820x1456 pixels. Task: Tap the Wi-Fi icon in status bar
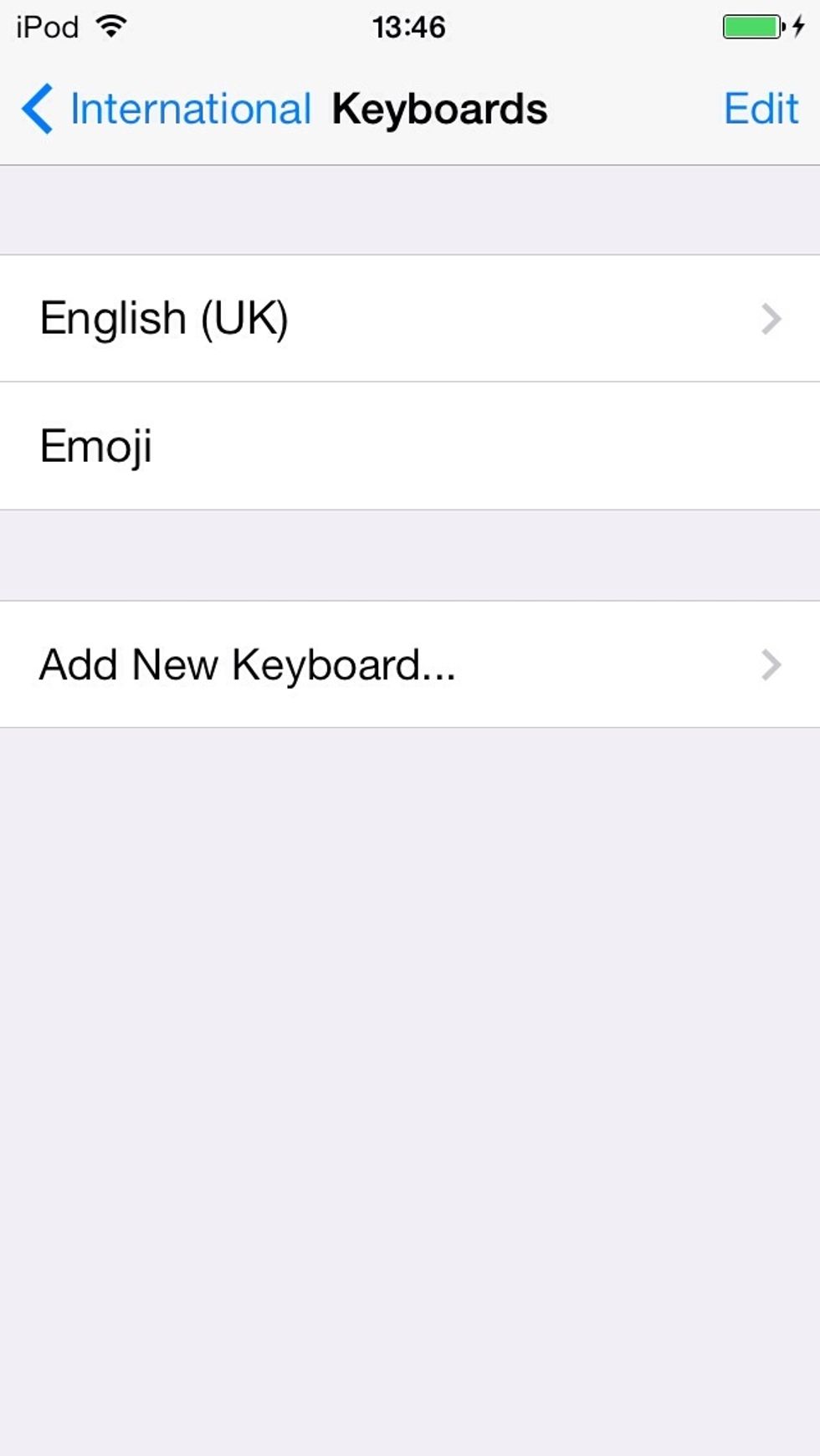pos(109,25)
